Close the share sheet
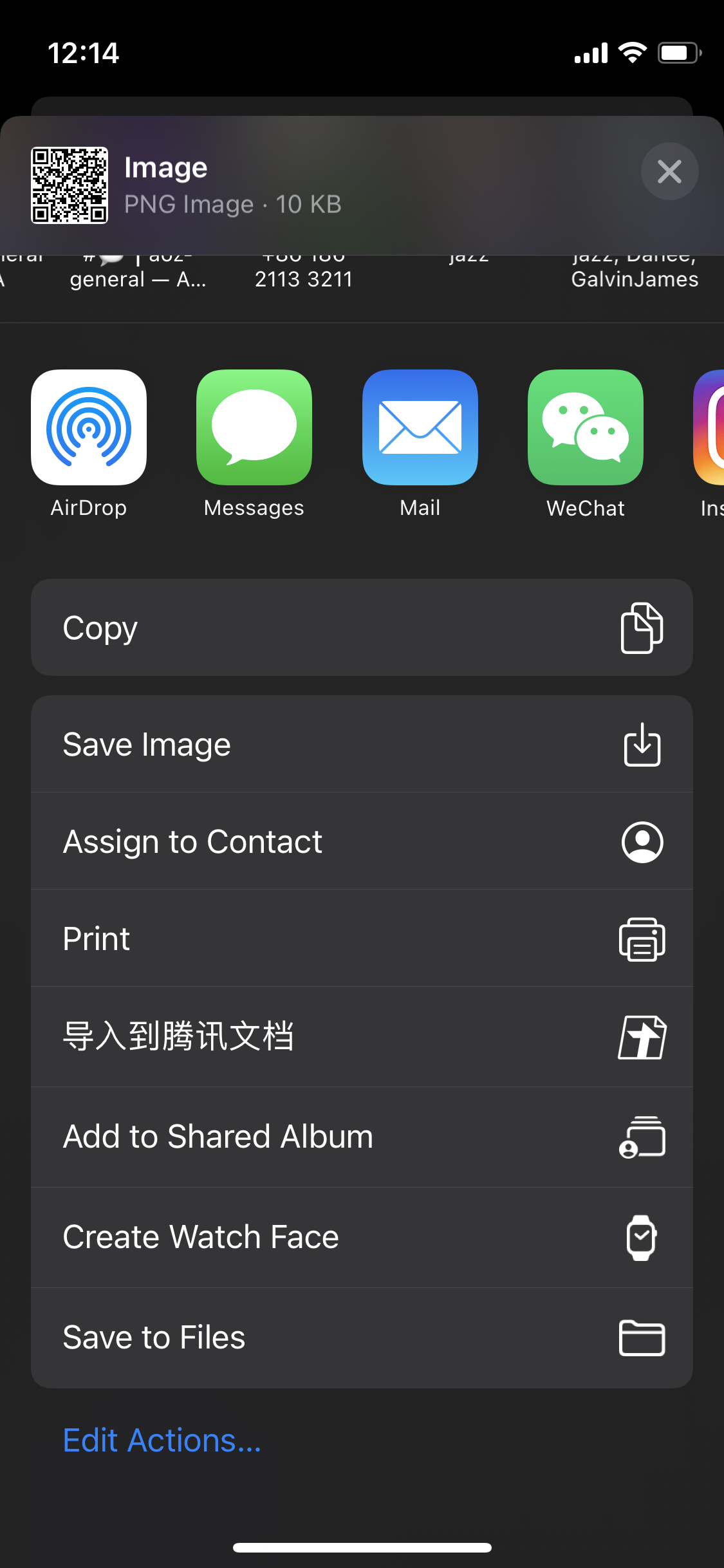 click(x=669, y=171)
